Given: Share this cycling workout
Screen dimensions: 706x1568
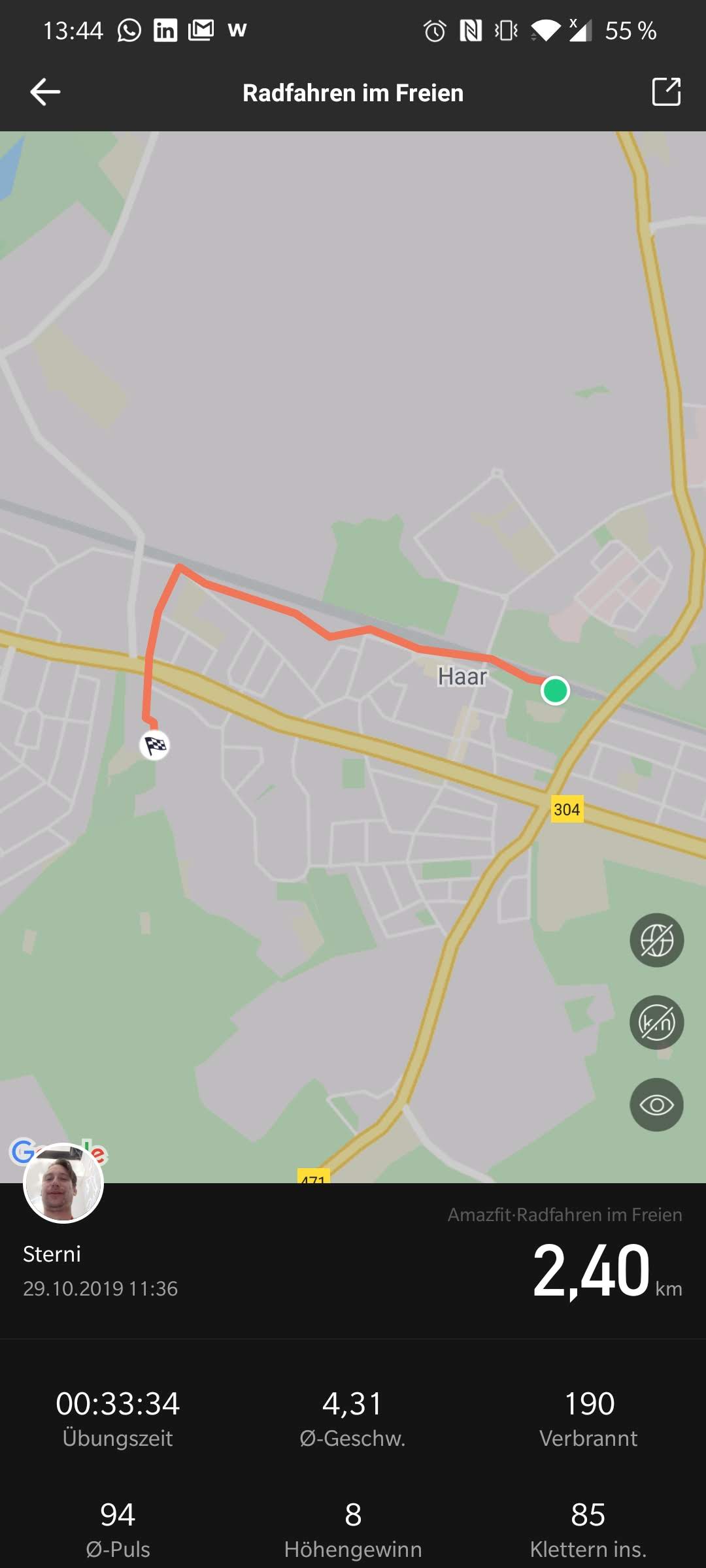Looking at the screenshot, I should click(666, 92).
